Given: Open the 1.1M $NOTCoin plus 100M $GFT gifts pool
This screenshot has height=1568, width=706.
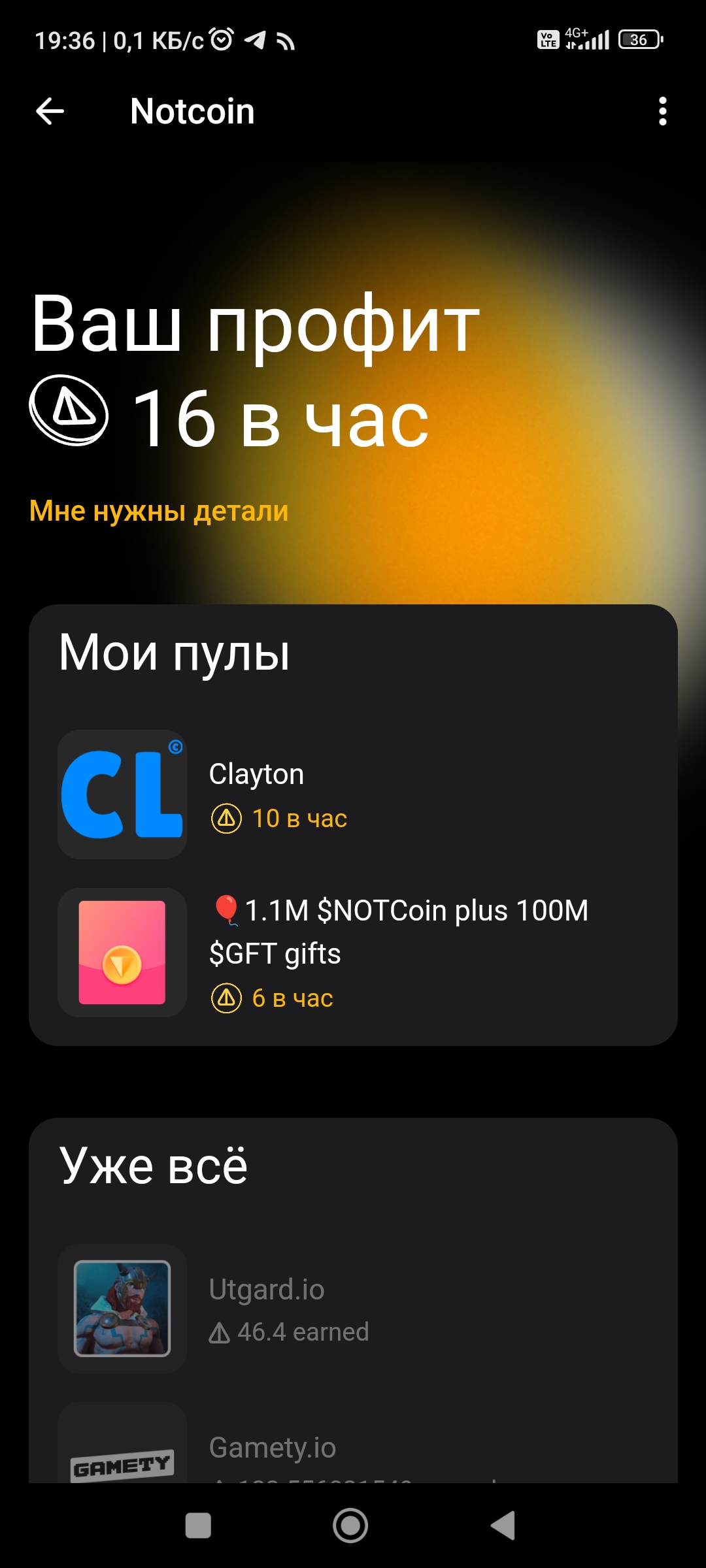Looking at the screenshot, I should 353,953.
